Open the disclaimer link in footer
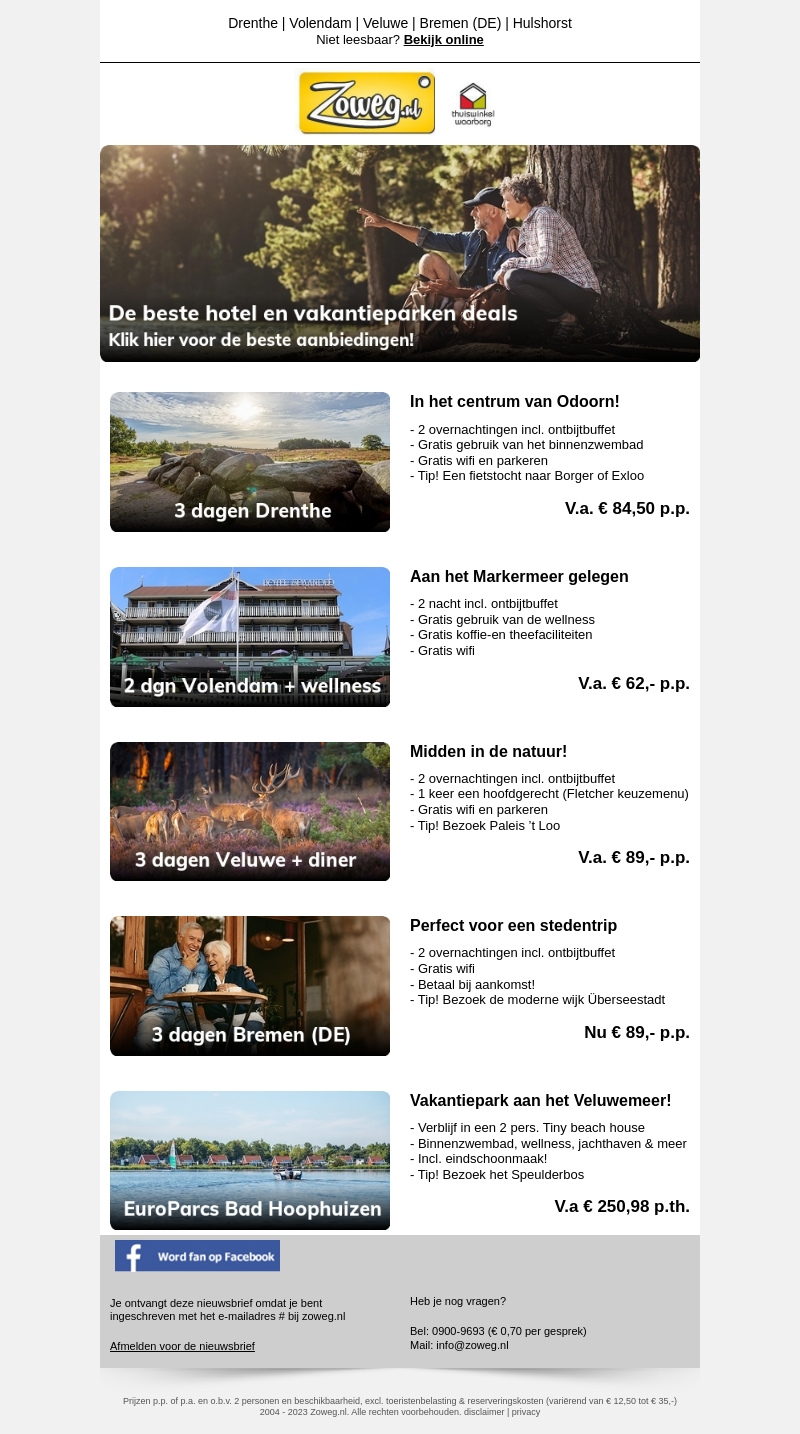The image size is (800, 1434). (484, 1412)
